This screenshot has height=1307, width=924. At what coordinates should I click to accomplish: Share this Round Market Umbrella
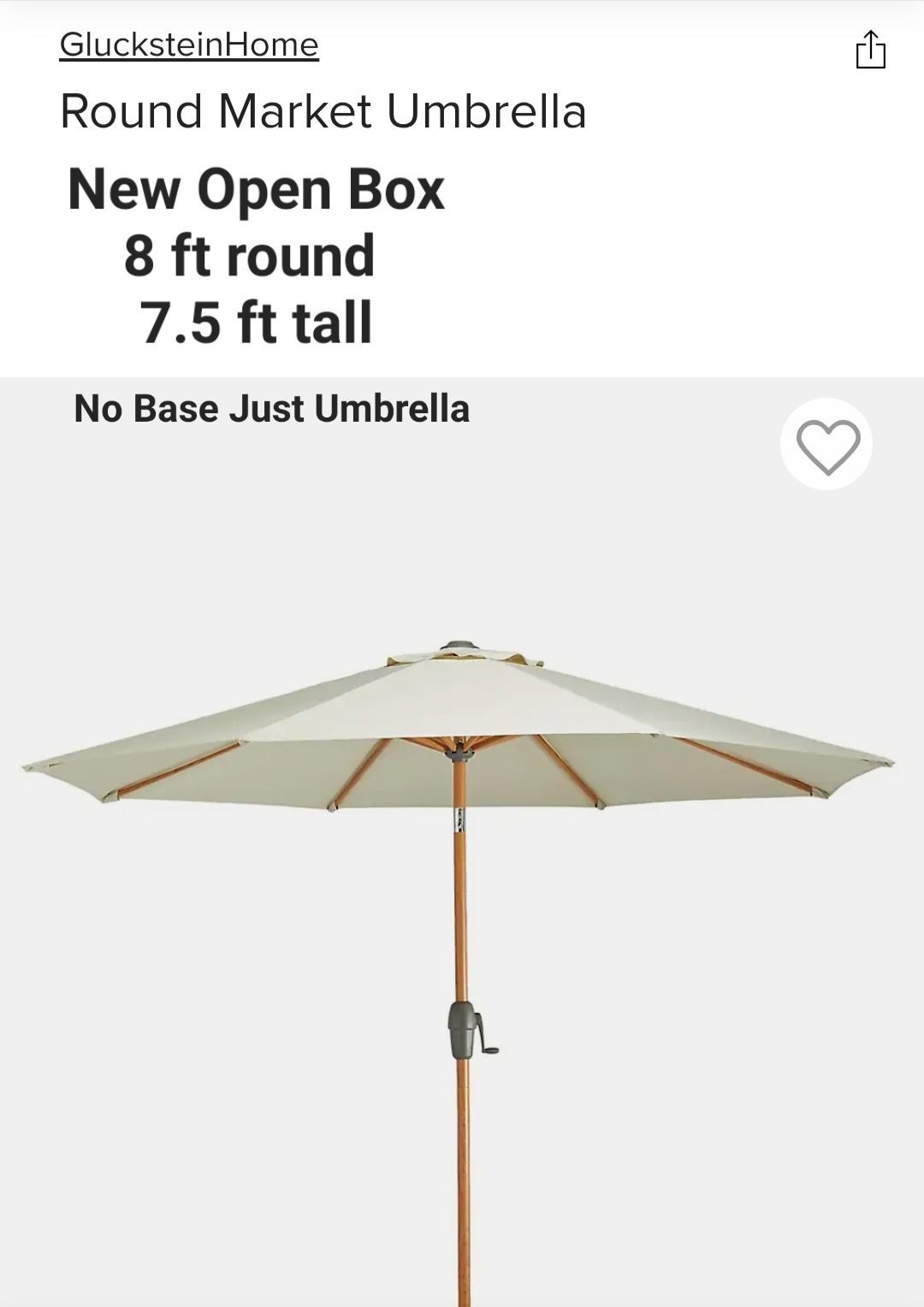pyautogui.click(x=870, y=50)
